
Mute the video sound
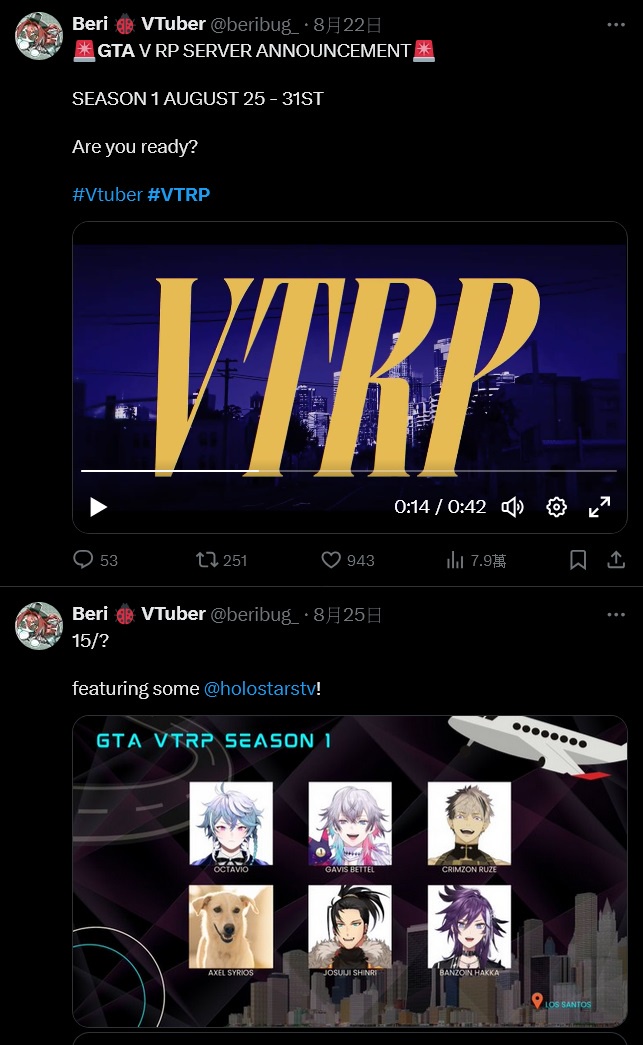pyautogui.click(x=513, y=507)
